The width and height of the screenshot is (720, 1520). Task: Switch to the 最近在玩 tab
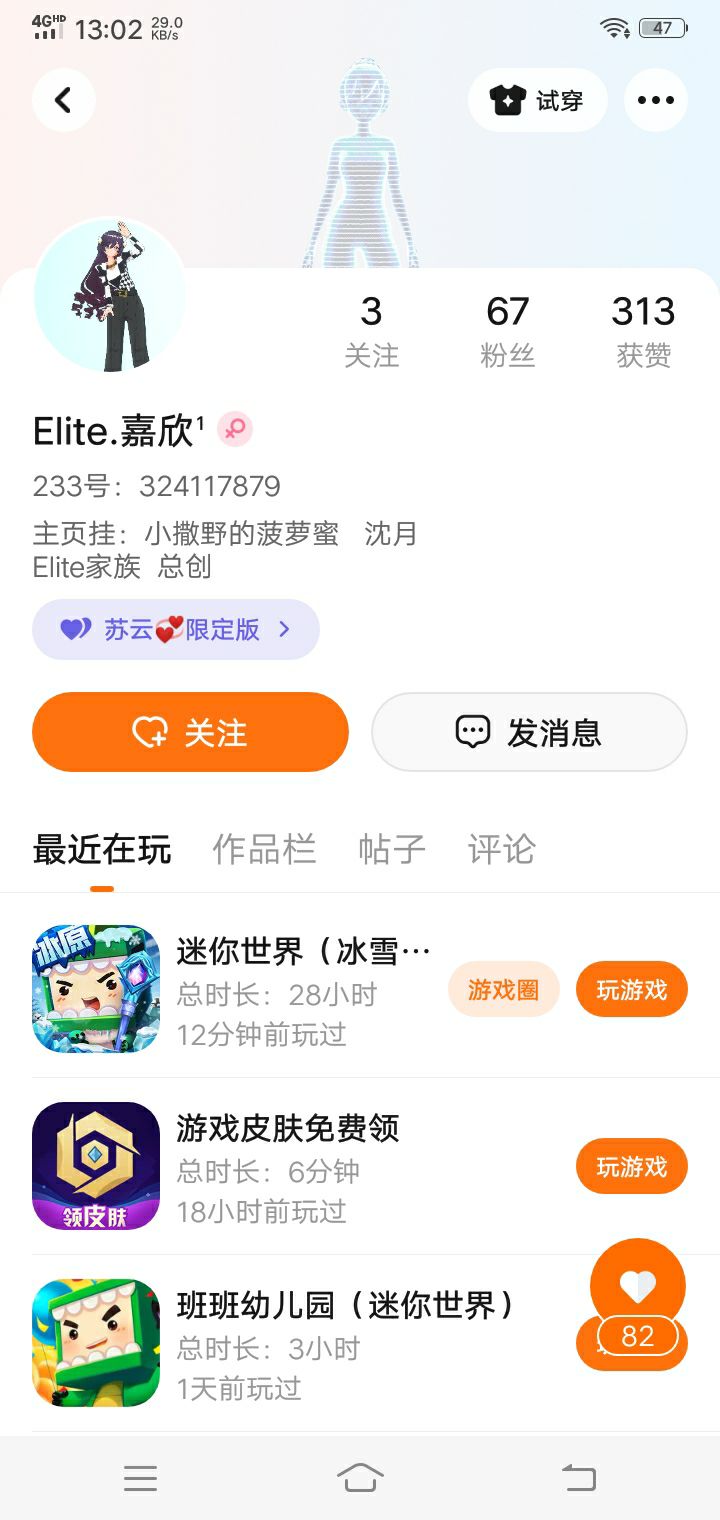102,849
